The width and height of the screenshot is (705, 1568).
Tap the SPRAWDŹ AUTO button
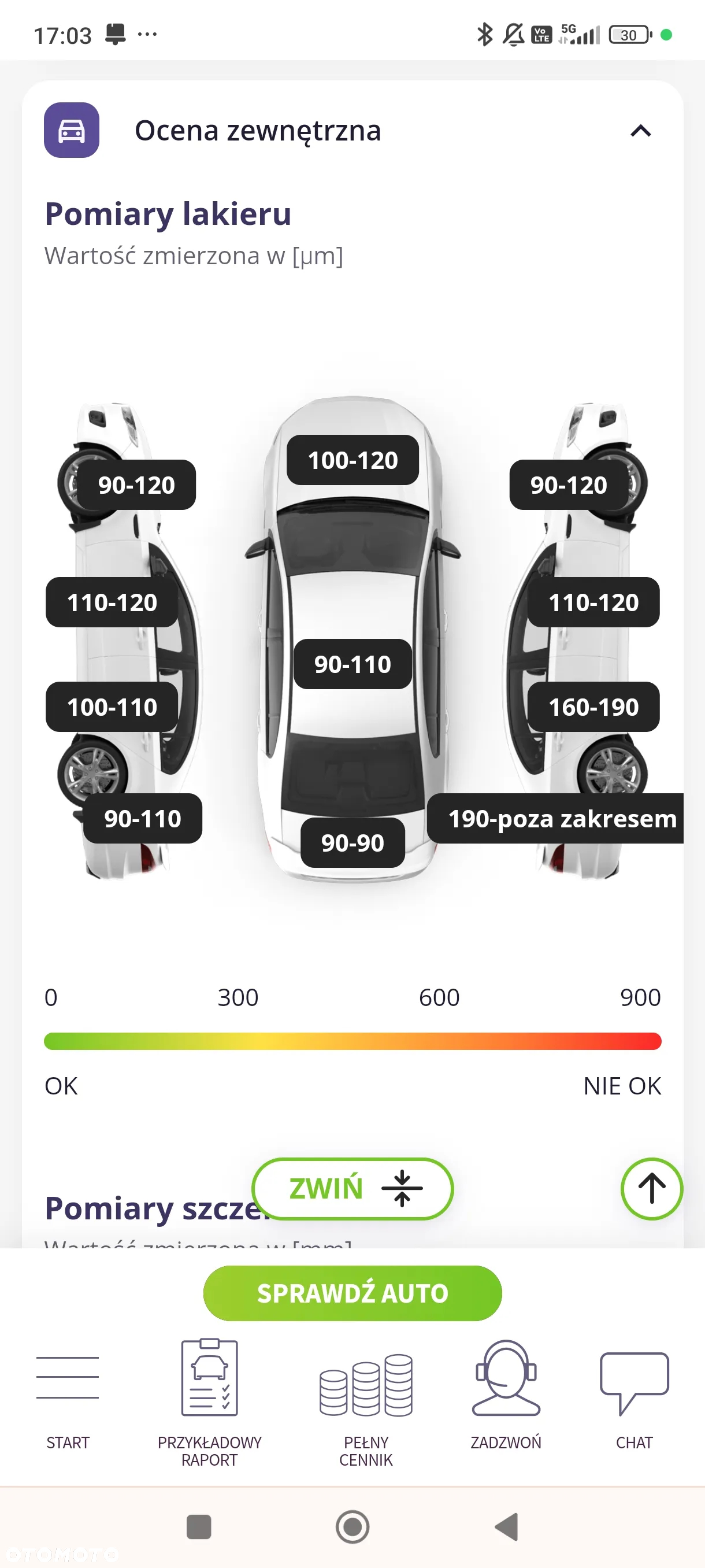click(353, 1293)
